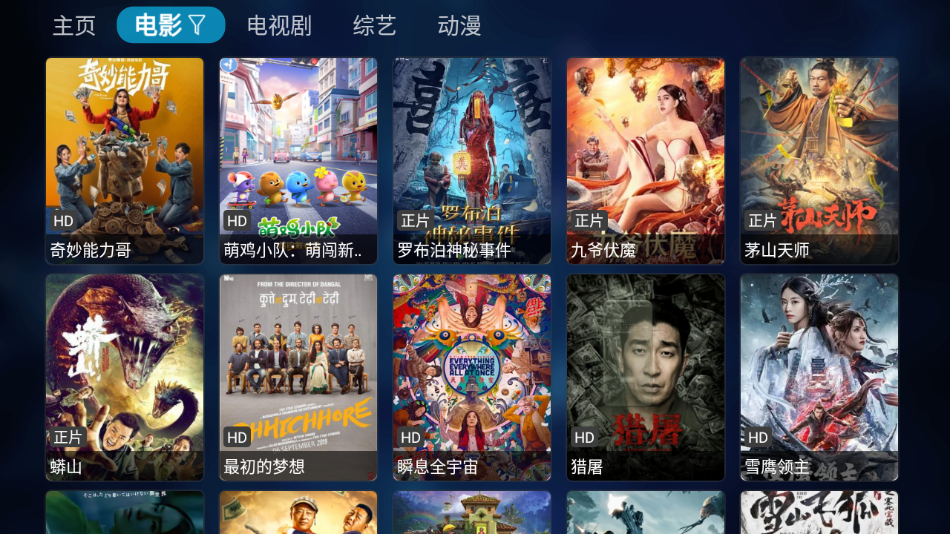Open 最初的梦想 movie
This screenshot has width=950, height=534.
coord(298,377)
